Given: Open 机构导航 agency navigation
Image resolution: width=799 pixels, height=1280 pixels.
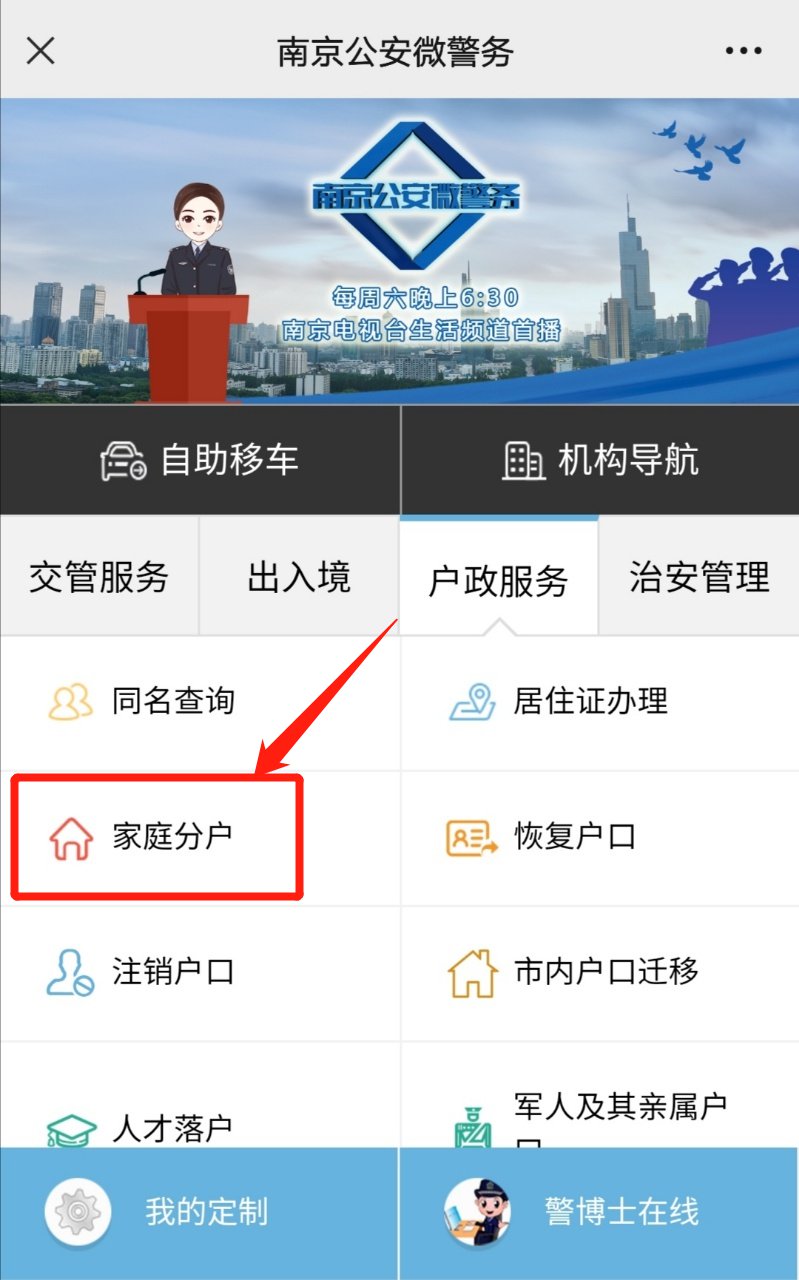Looking at the screenshot, I should click(600, 460).
